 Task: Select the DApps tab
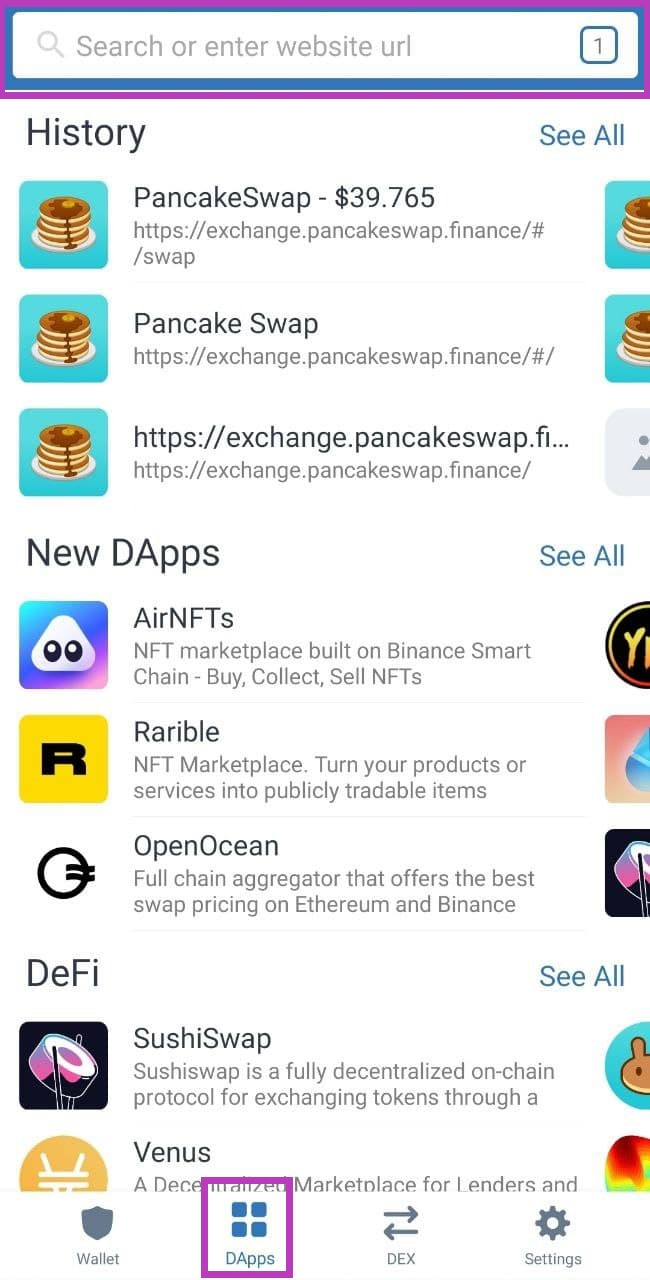(249, 1236)
